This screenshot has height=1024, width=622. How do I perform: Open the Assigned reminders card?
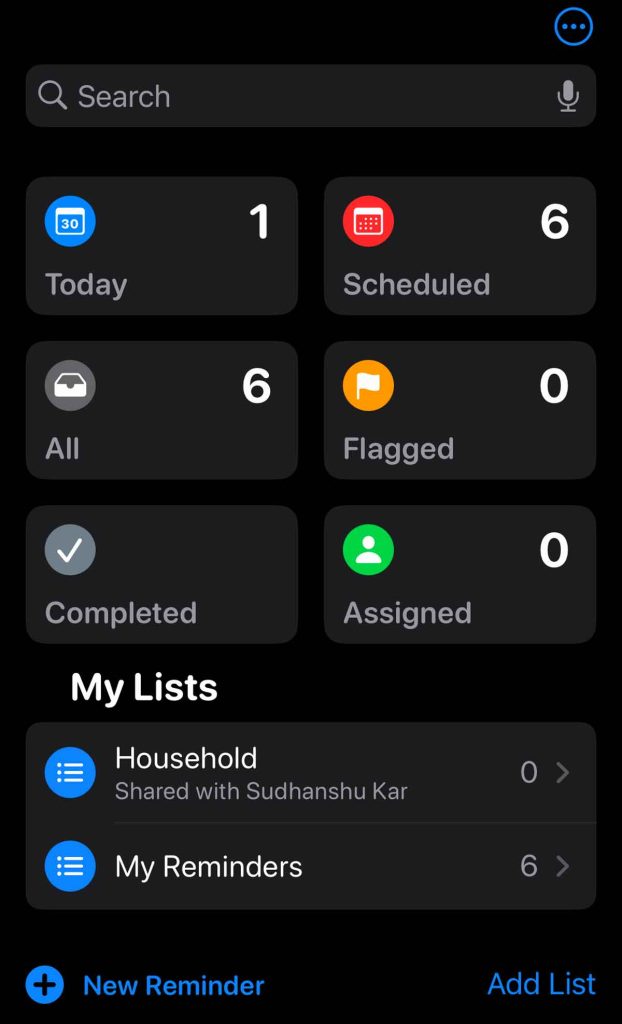coord(460,574)
